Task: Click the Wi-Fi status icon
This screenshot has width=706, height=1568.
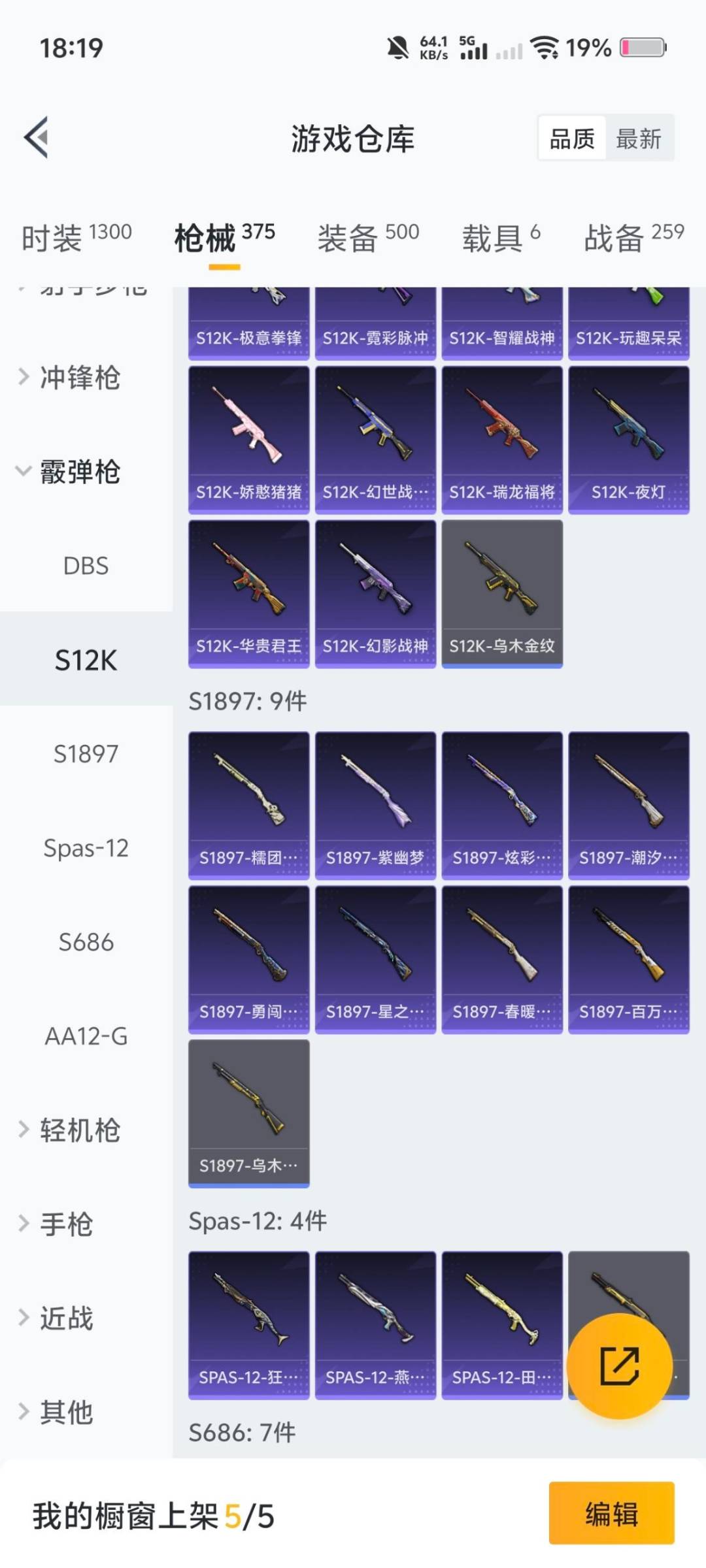Action: [x=546, y=47]
